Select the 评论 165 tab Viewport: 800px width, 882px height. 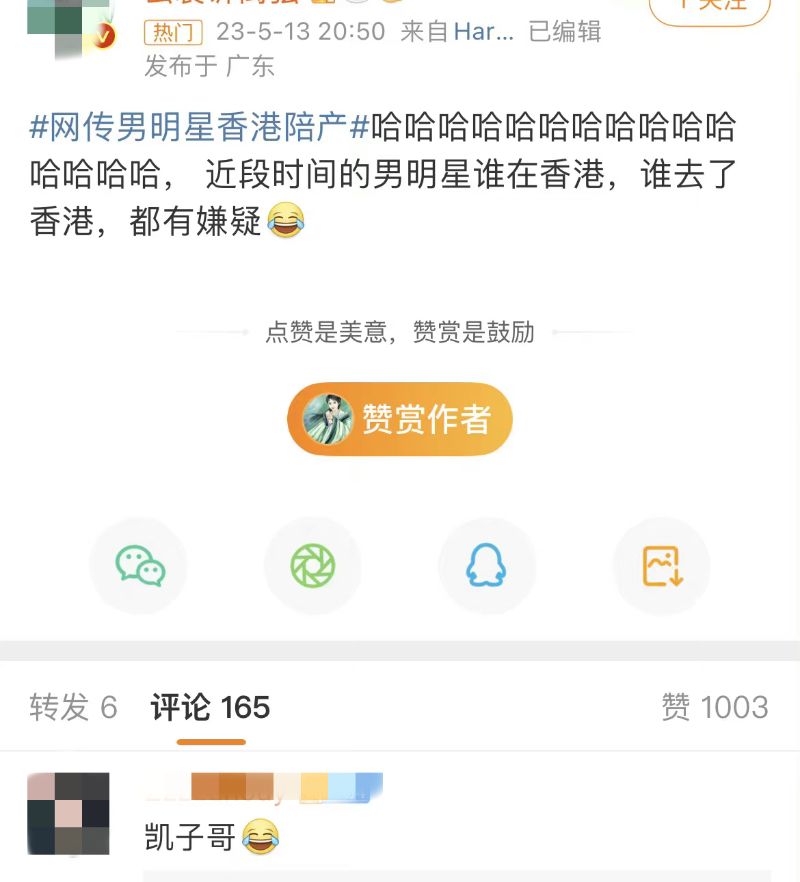[210, 708]
